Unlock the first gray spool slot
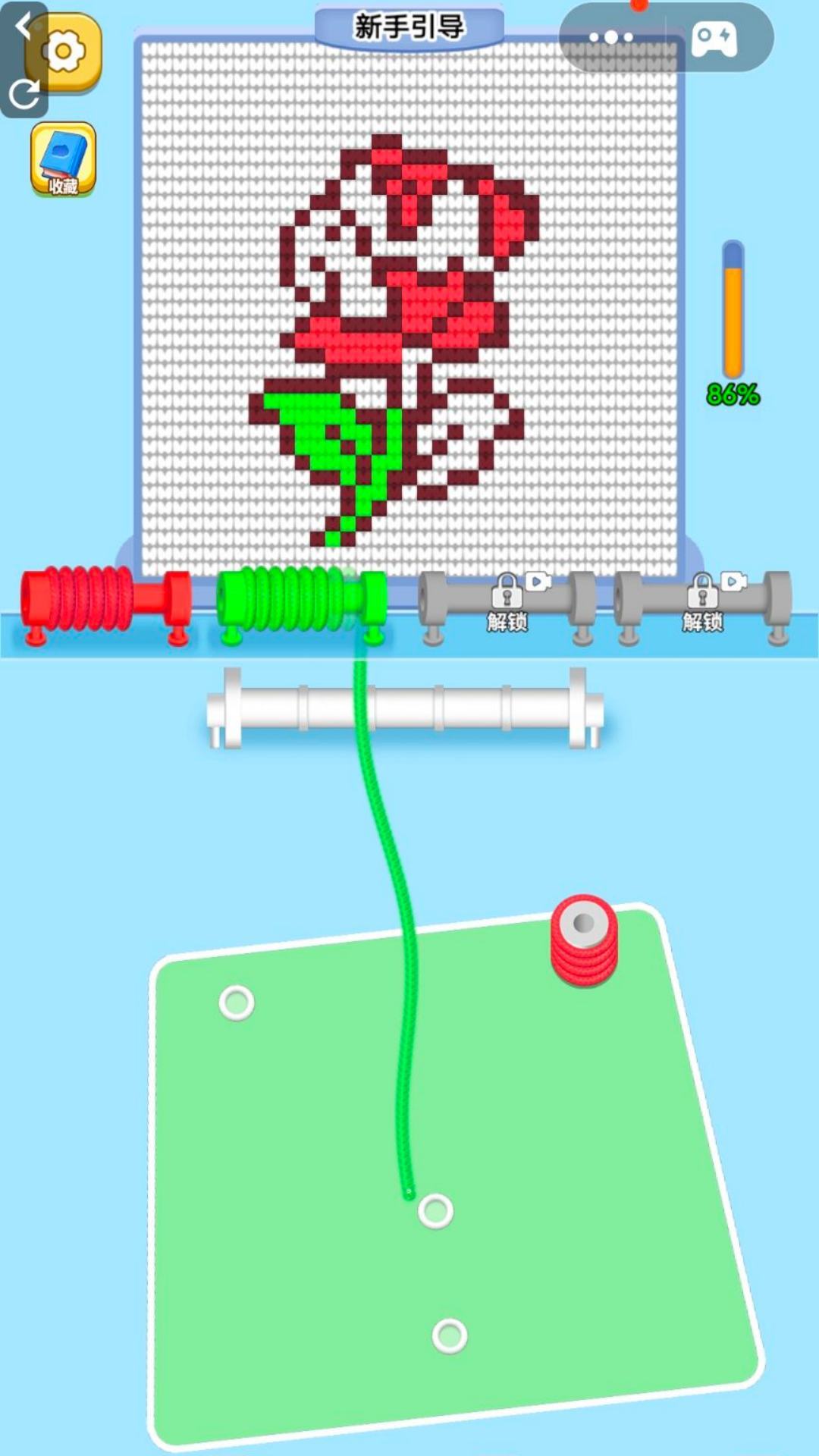Image resolution: width=819 pixels, height=1456 pixels. click(x=507, y=604)
